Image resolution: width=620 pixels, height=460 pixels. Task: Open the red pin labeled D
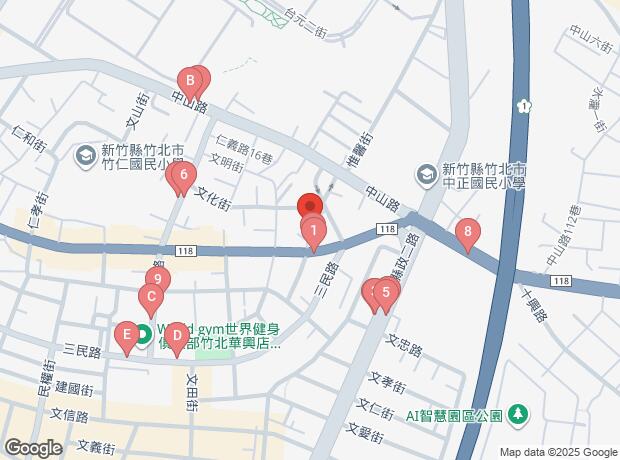[x=176, y=336]
